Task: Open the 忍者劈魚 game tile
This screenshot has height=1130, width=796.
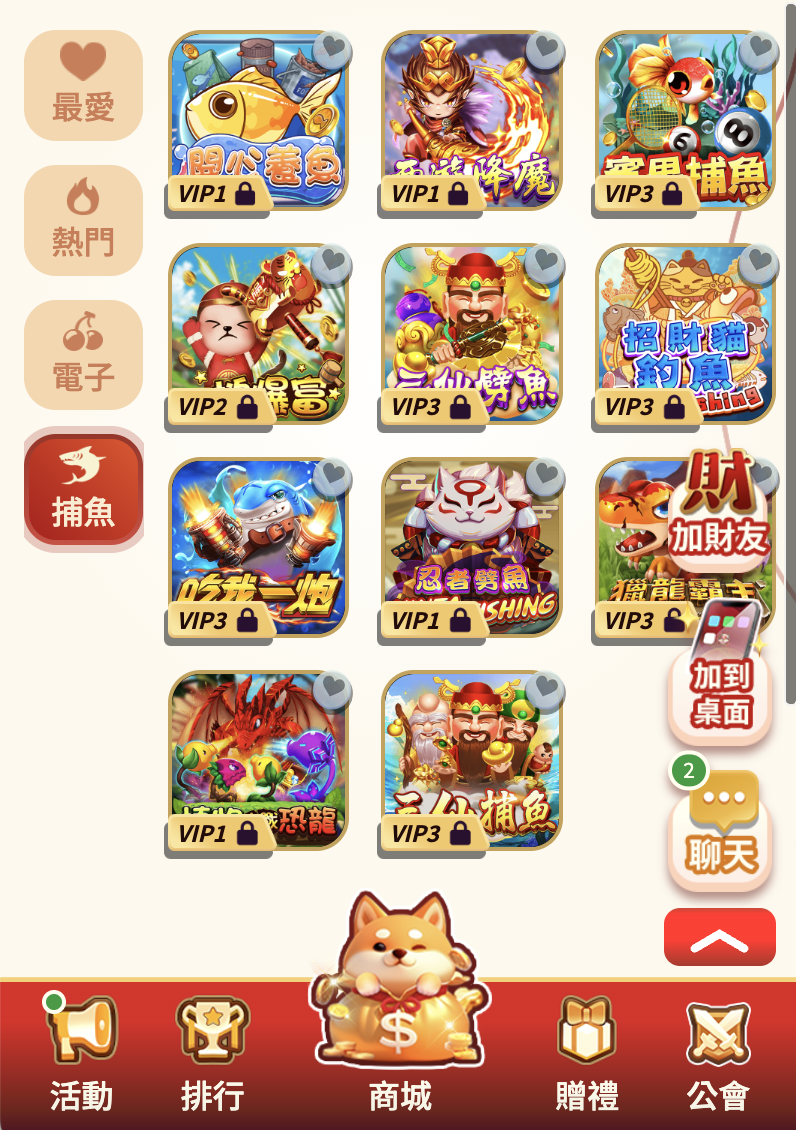Action: click(x=472, y=545)
